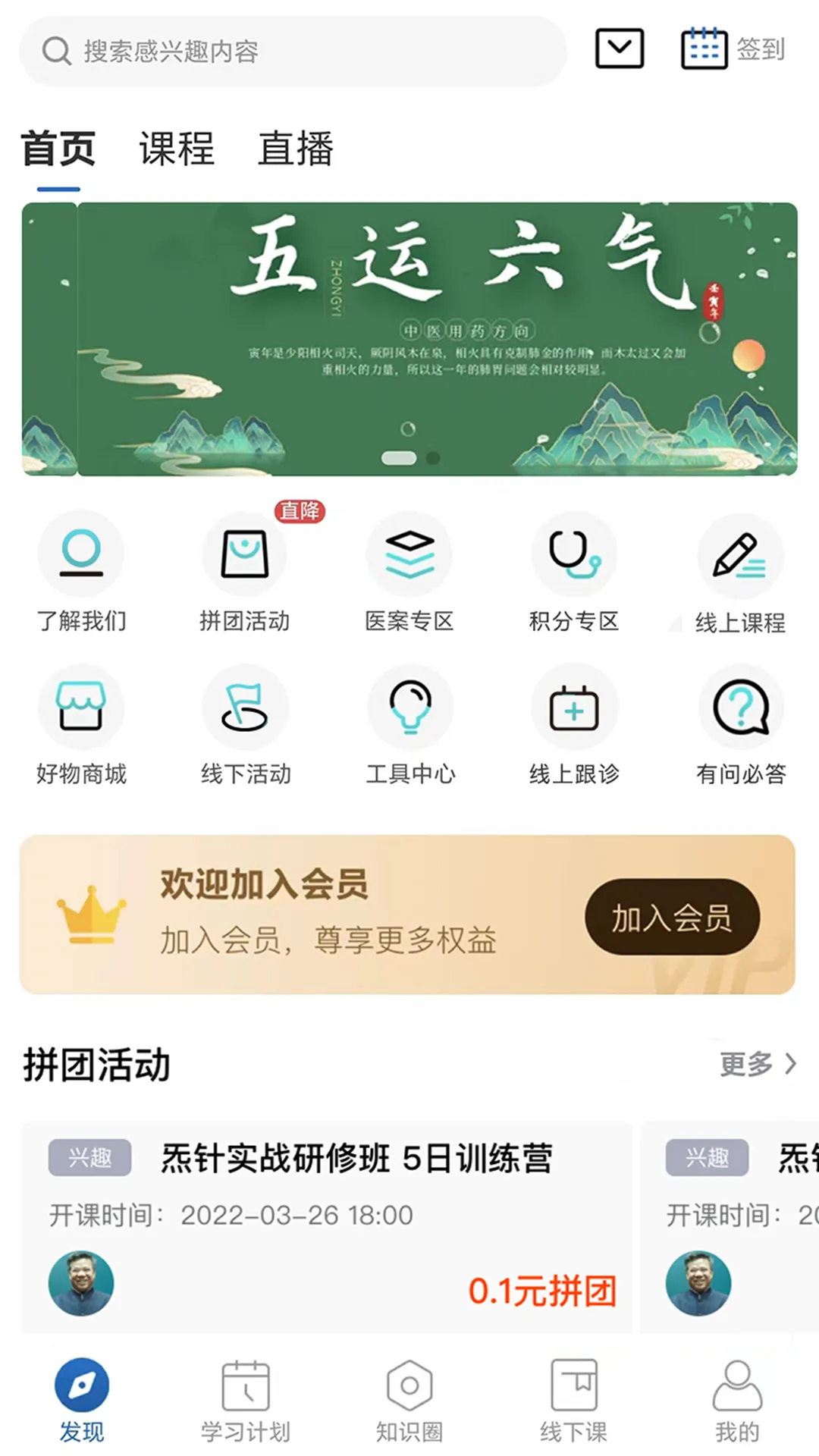This screenshot has height=1456, width=819.
Task: Select the second carousel indicator dot
Action: click(432, 459)
